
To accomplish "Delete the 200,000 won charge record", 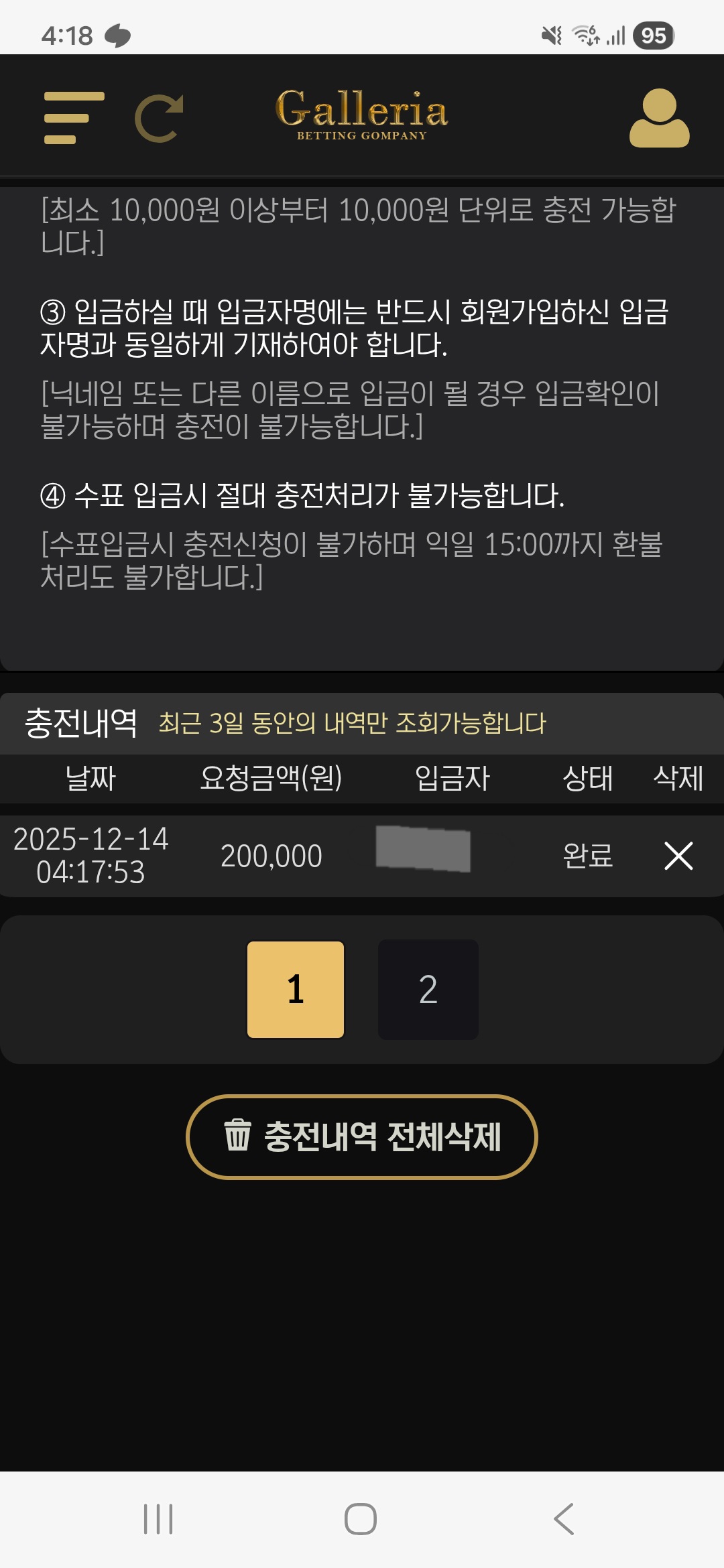I will (678, 856).
